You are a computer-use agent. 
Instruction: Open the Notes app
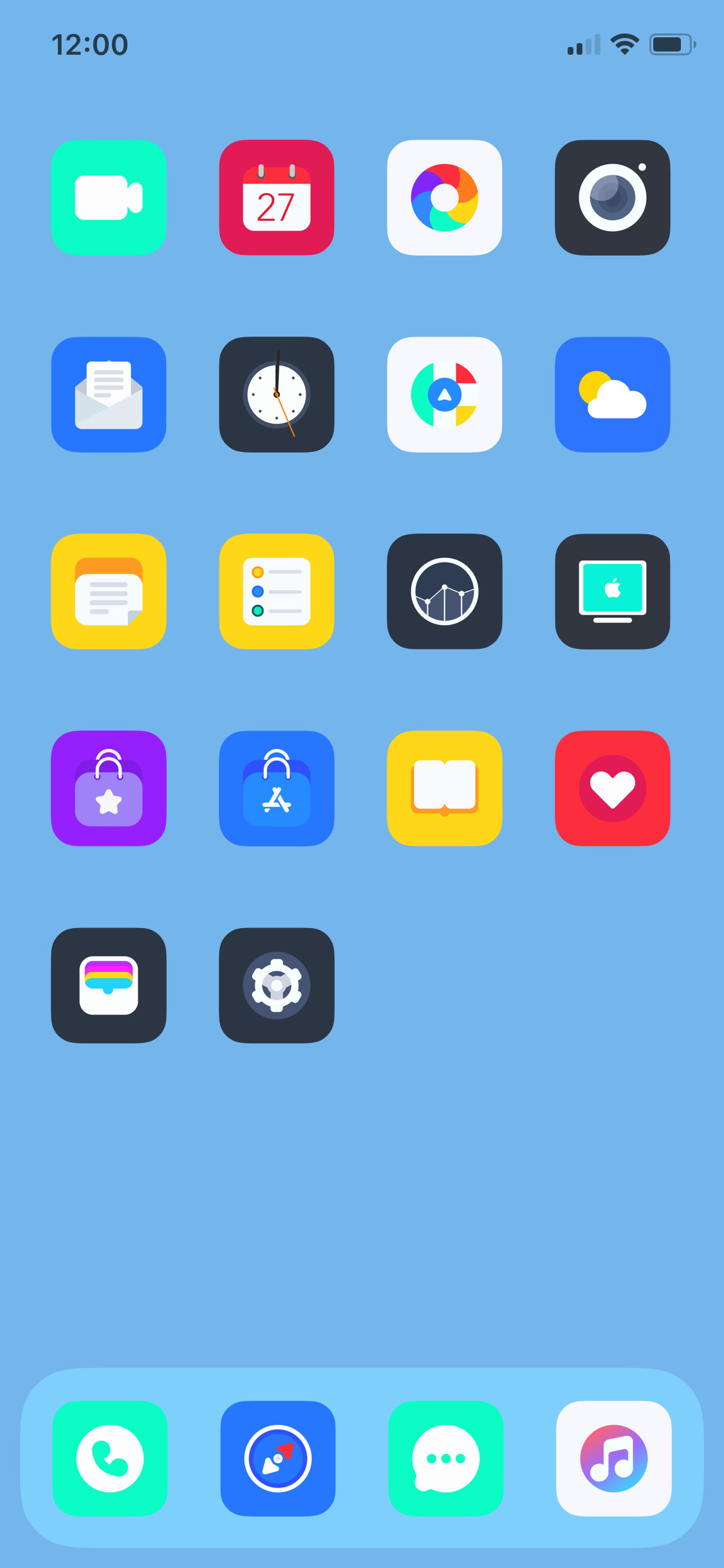tap(109, 592)
